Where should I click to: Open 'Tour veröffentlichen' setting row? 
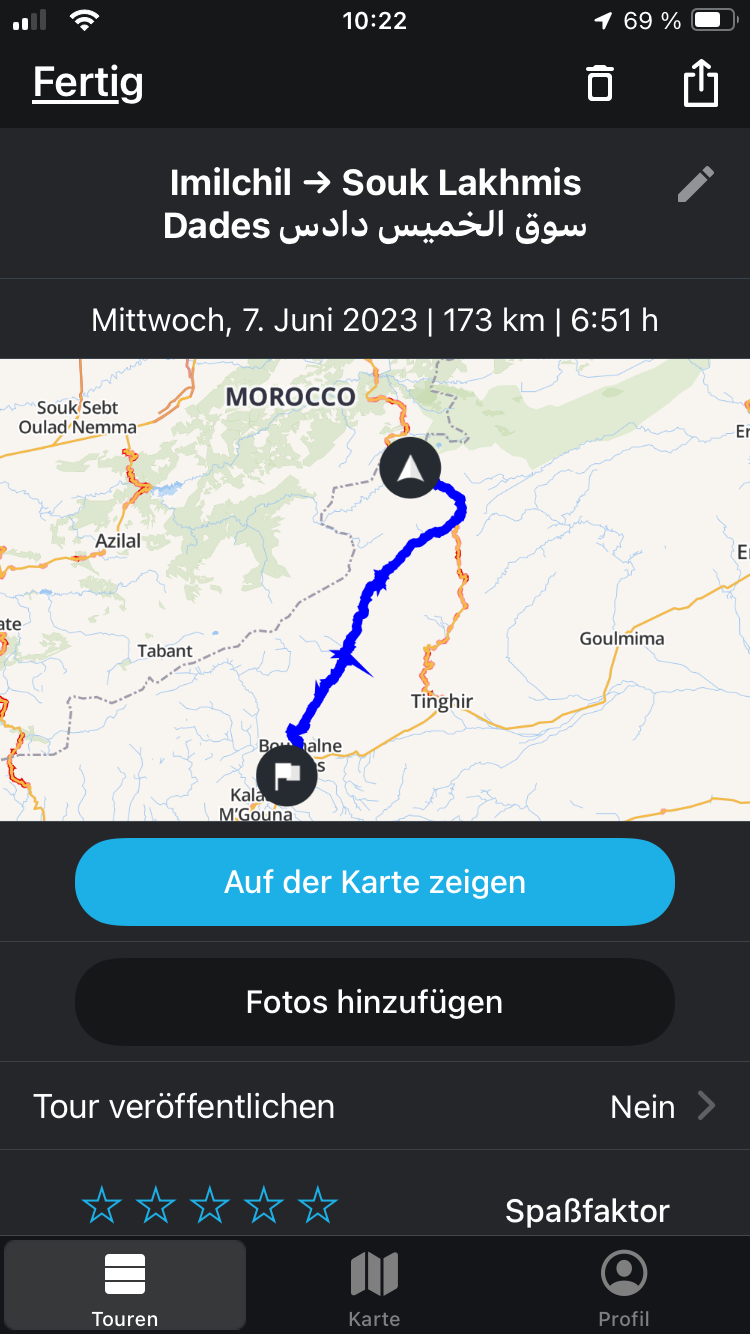(x=375, y=1106)
